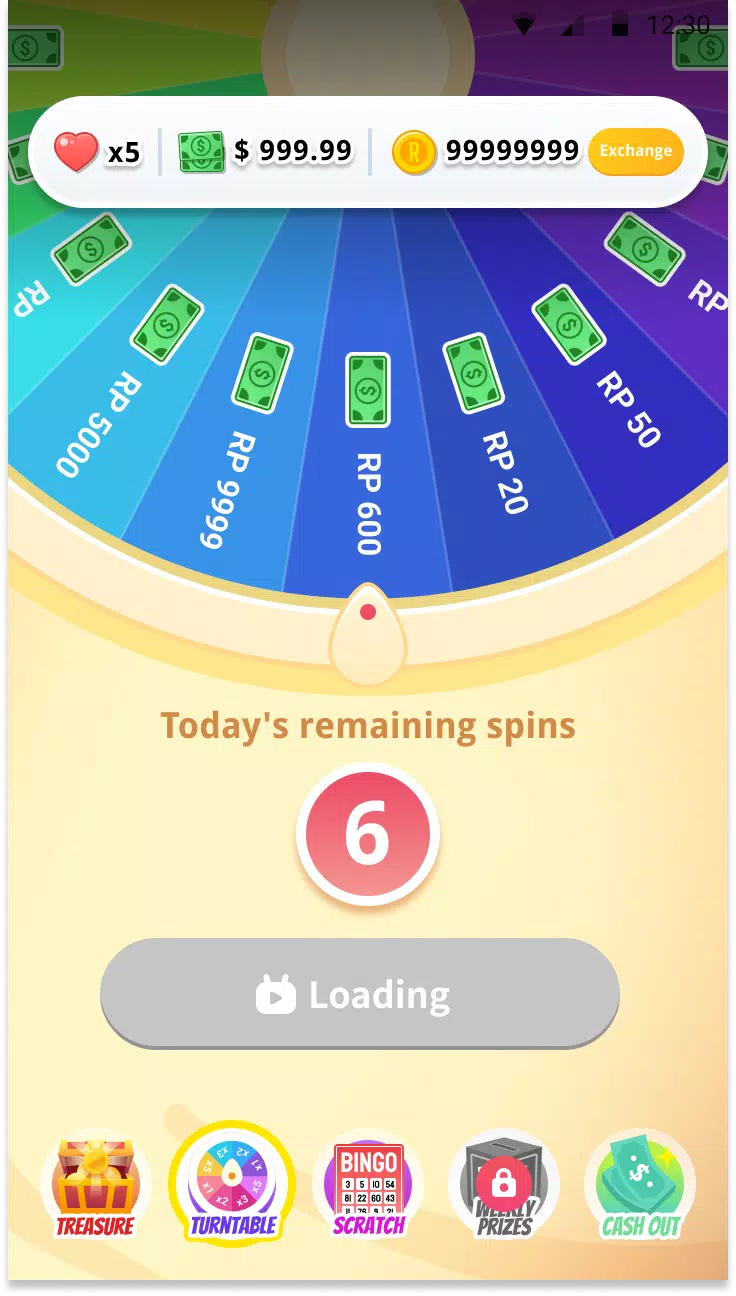
Task: Tap the gray Loading spin button
Action: pos(360,994)
